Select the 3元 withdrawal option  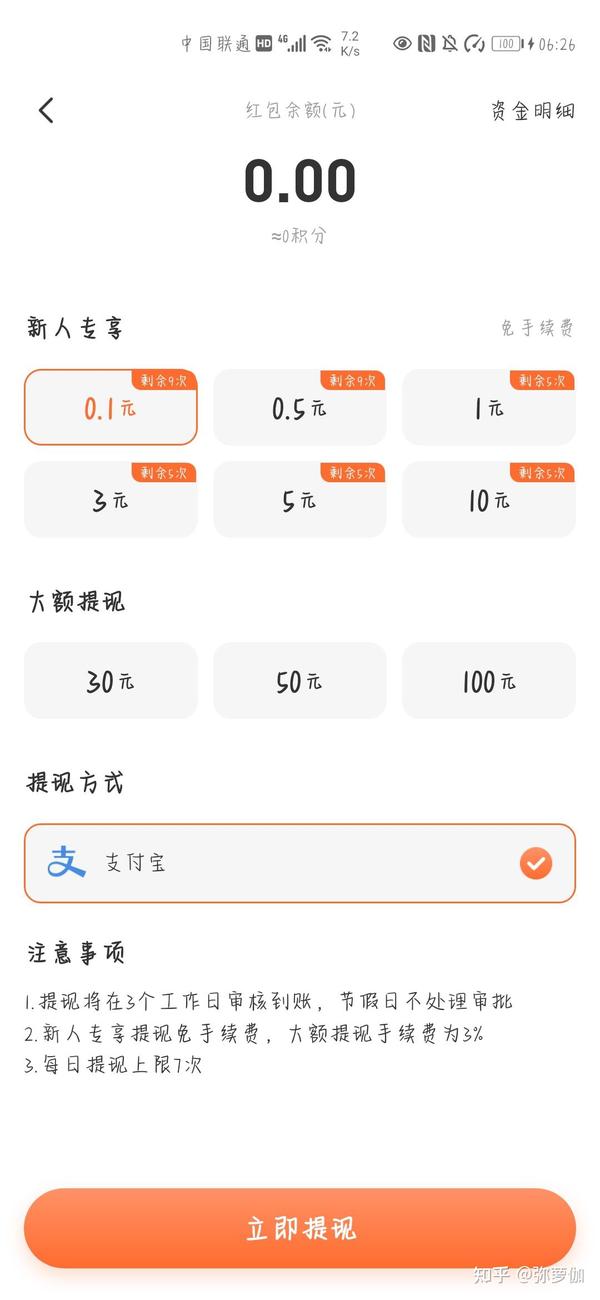click(111, 500)
